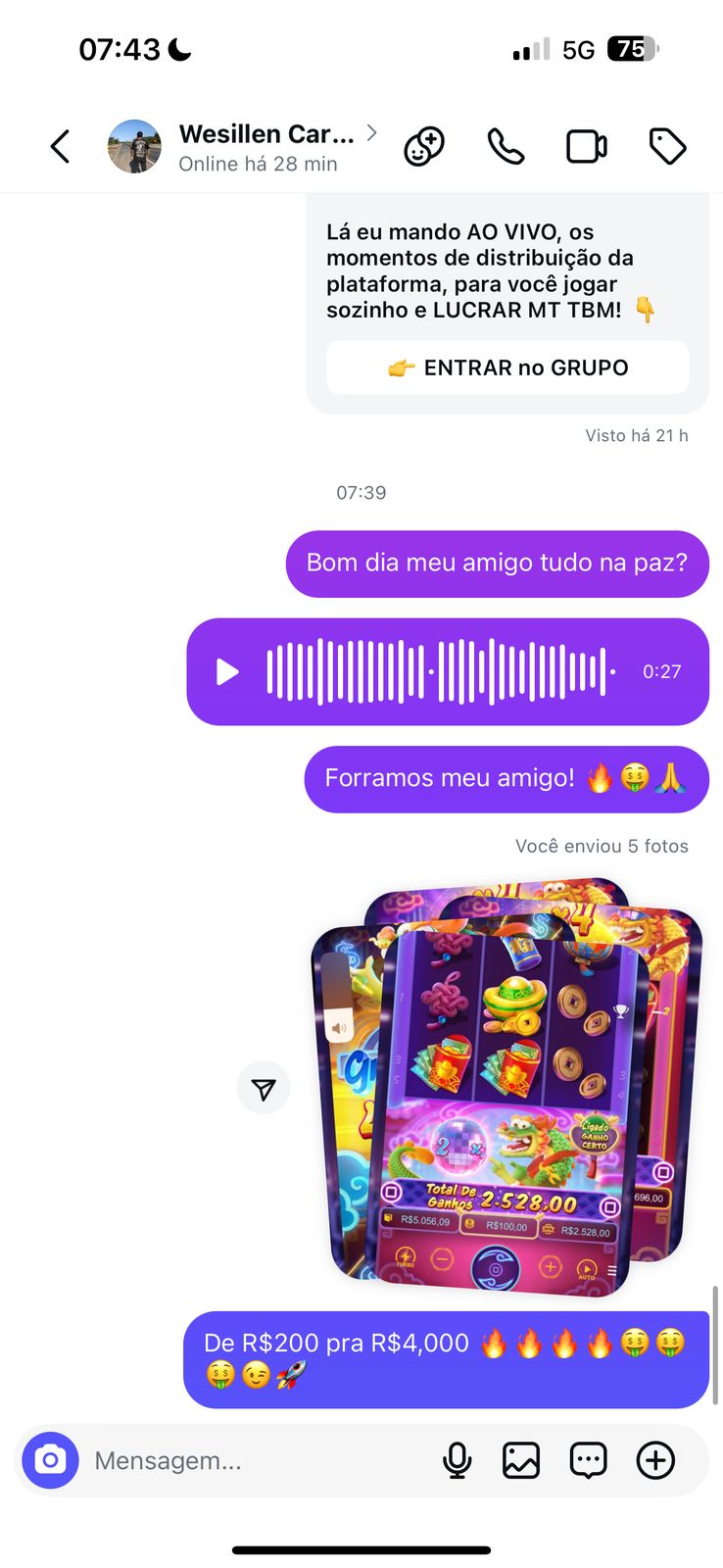This screenshot has height=1568, width=723.
Task: Record a voice message with microphone
Action: click(x=457, y=1460)
